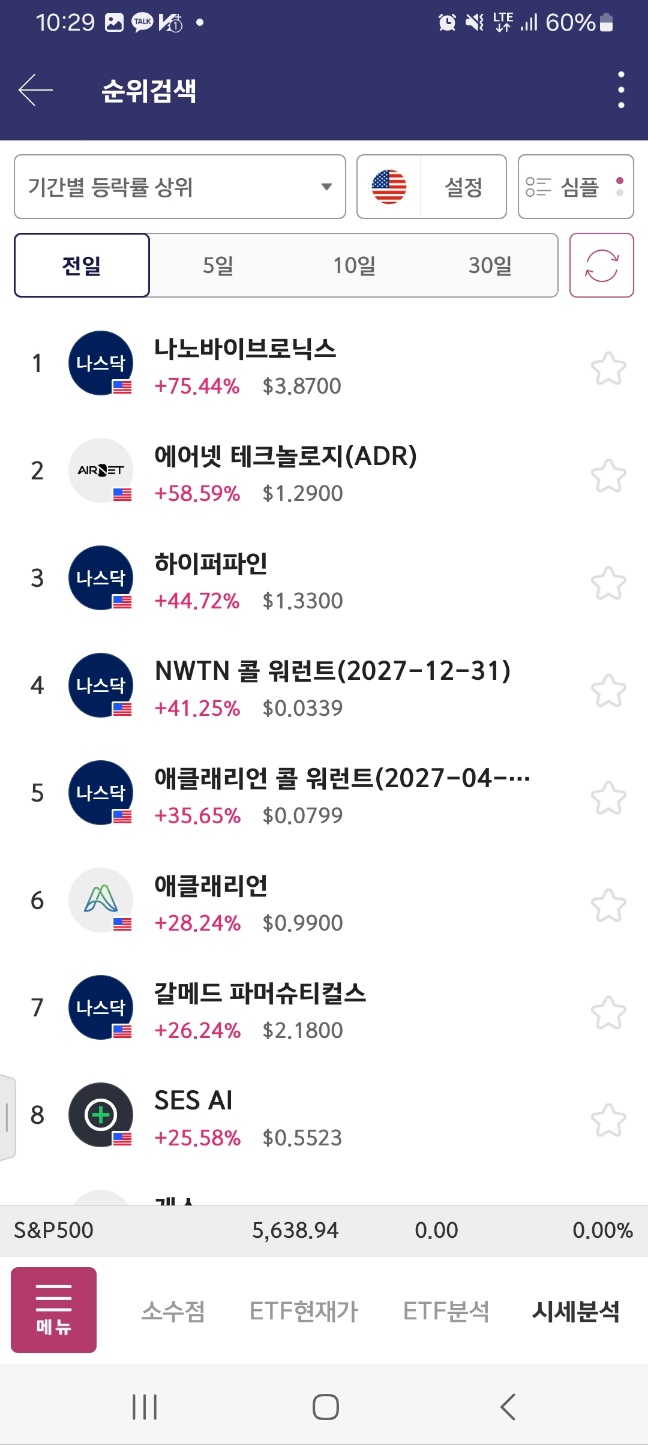The image size is (648, 1445).
Task: Go back using the top-left arrow
Action: pyautogui.click(x=35, y=91)
